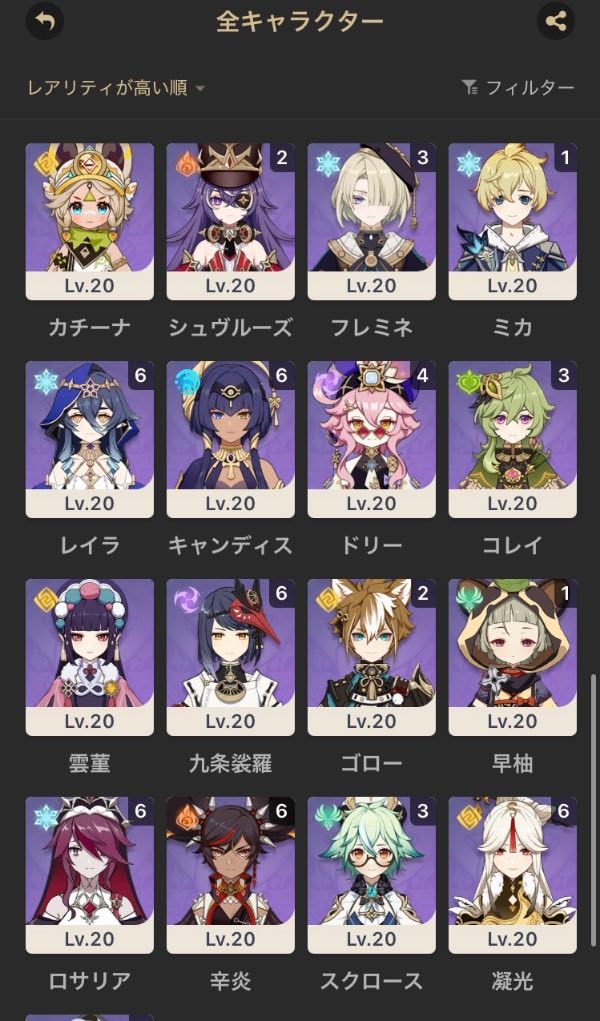Open the レアリティが高い順 sort dropdown

pyautogui.click(x=116, y=88)
